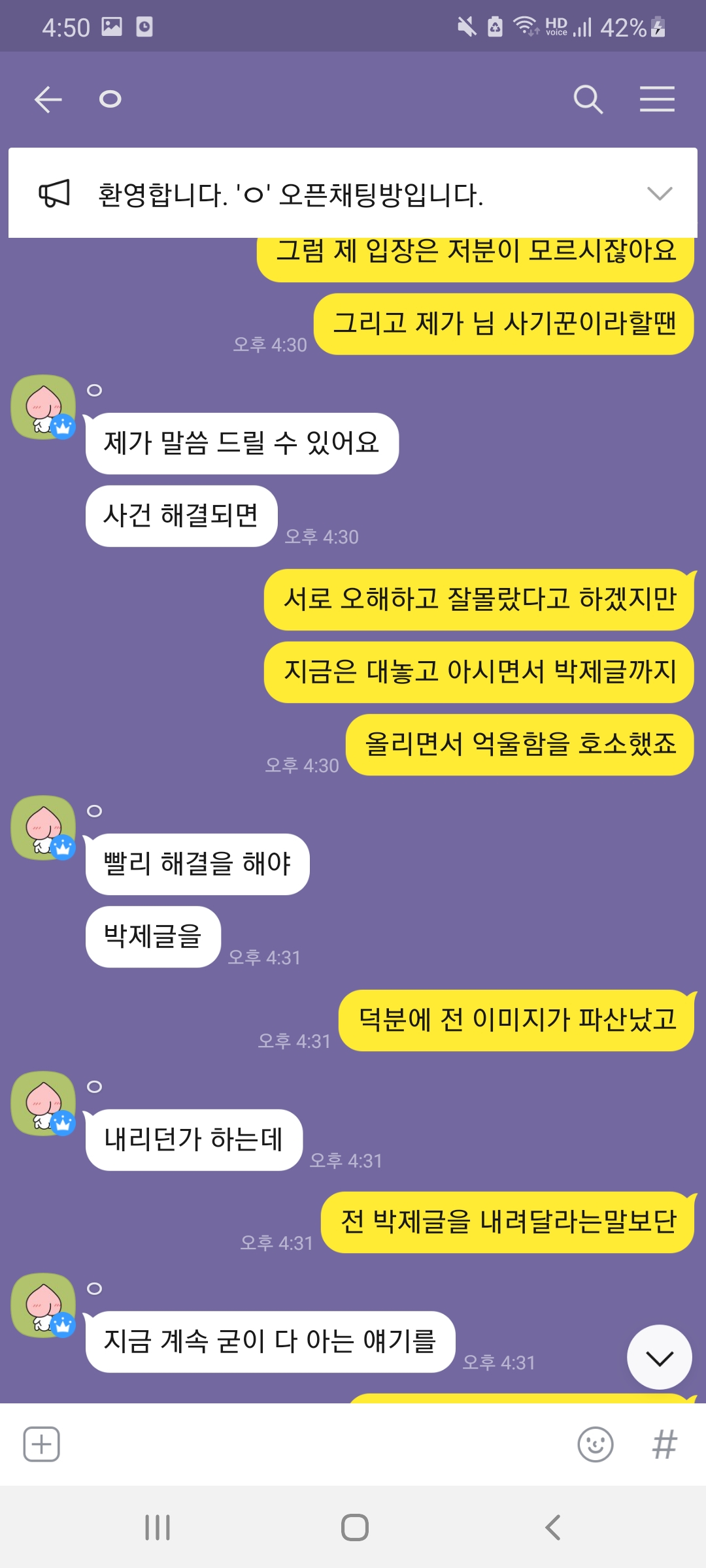706x1568 pixels.
Task: View profile of sender above '빨리 해결을 해야'
Action: click(43, 828)
